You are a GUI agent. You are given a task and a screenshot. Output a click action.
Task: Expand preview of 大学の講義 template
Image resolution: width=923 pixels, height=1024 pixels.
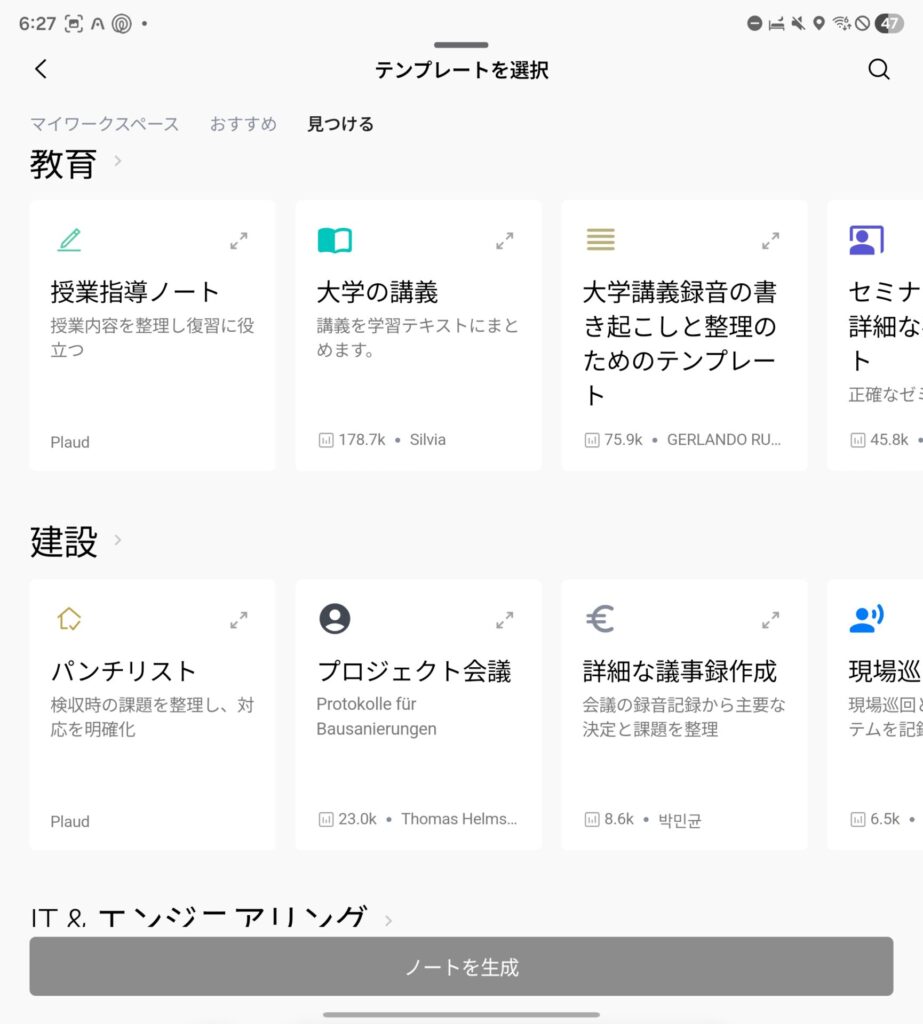(x=504, y=241)
